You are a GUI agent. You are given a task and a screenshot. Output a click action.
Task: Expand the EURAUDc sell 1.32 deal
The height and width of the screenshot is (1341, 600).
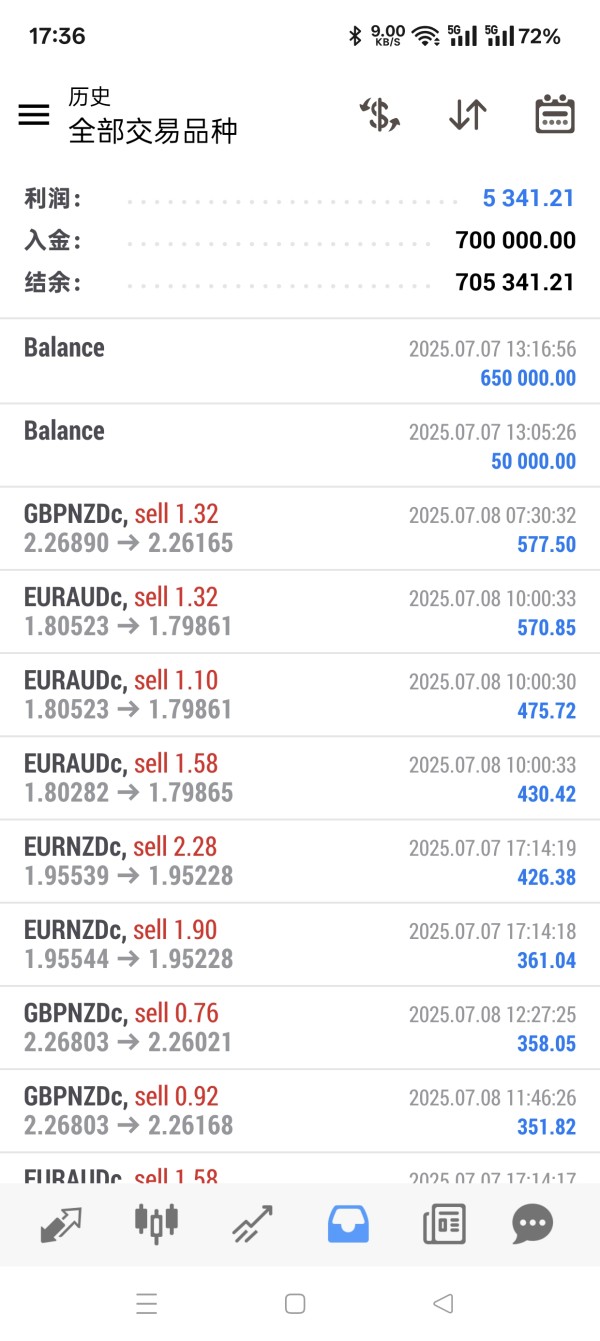click(x=300, y=612)
